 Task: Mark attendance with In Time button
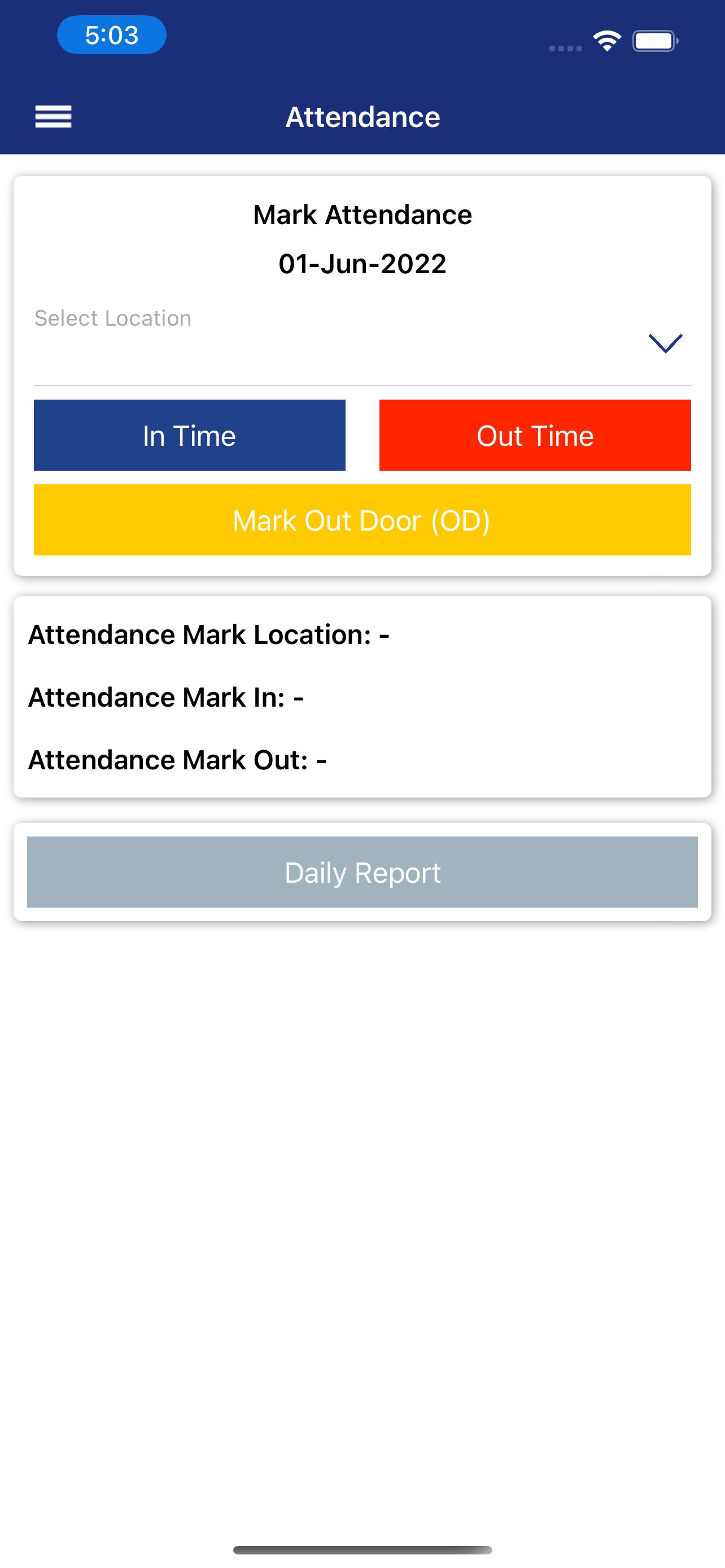[189, 435]
